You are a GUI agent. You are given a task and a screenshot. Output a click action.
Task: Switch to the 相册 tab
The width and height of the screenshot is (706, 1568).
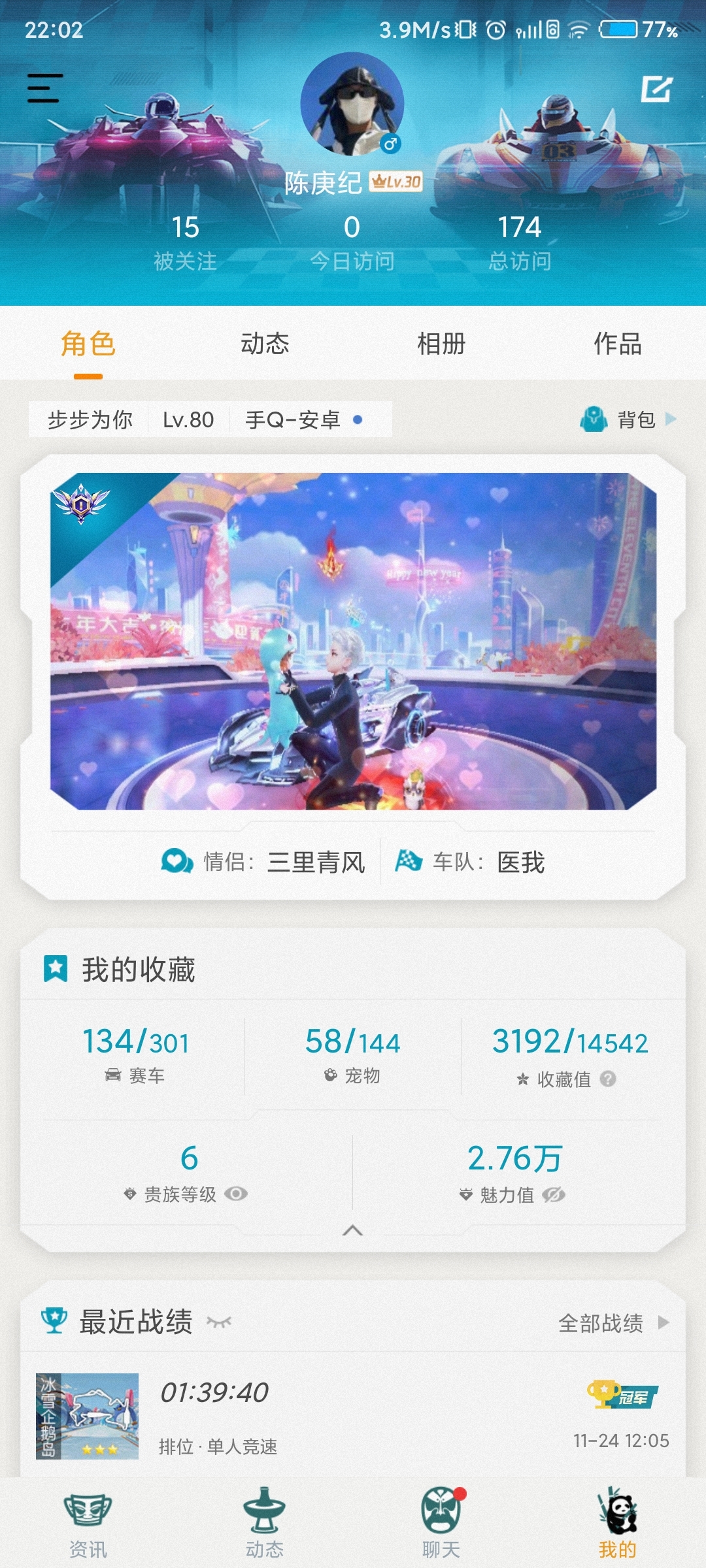pyautogui.click(x=441, y=344)
